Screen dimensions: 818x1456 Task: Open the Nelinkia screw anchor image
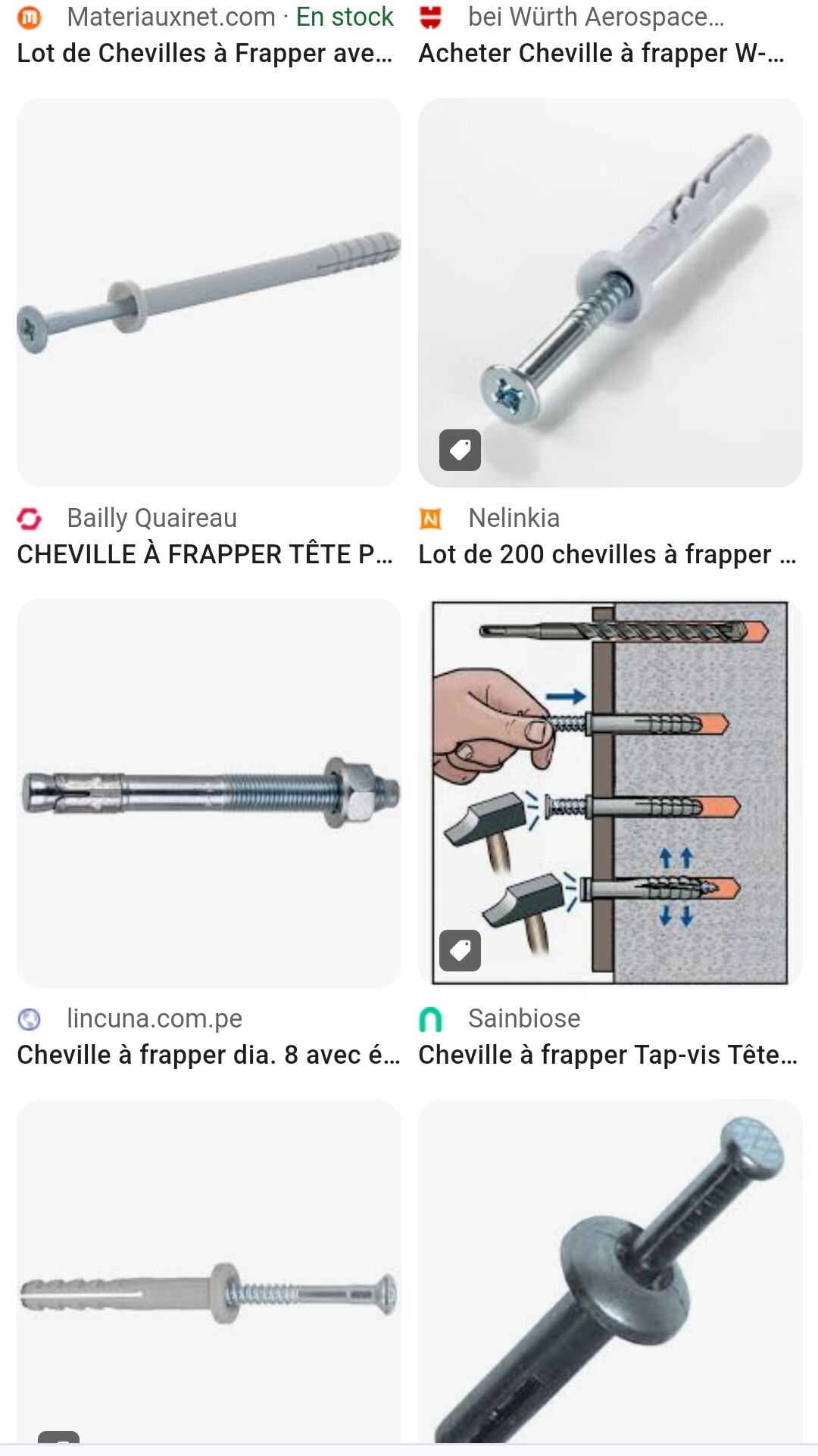[x=610, y=292]
